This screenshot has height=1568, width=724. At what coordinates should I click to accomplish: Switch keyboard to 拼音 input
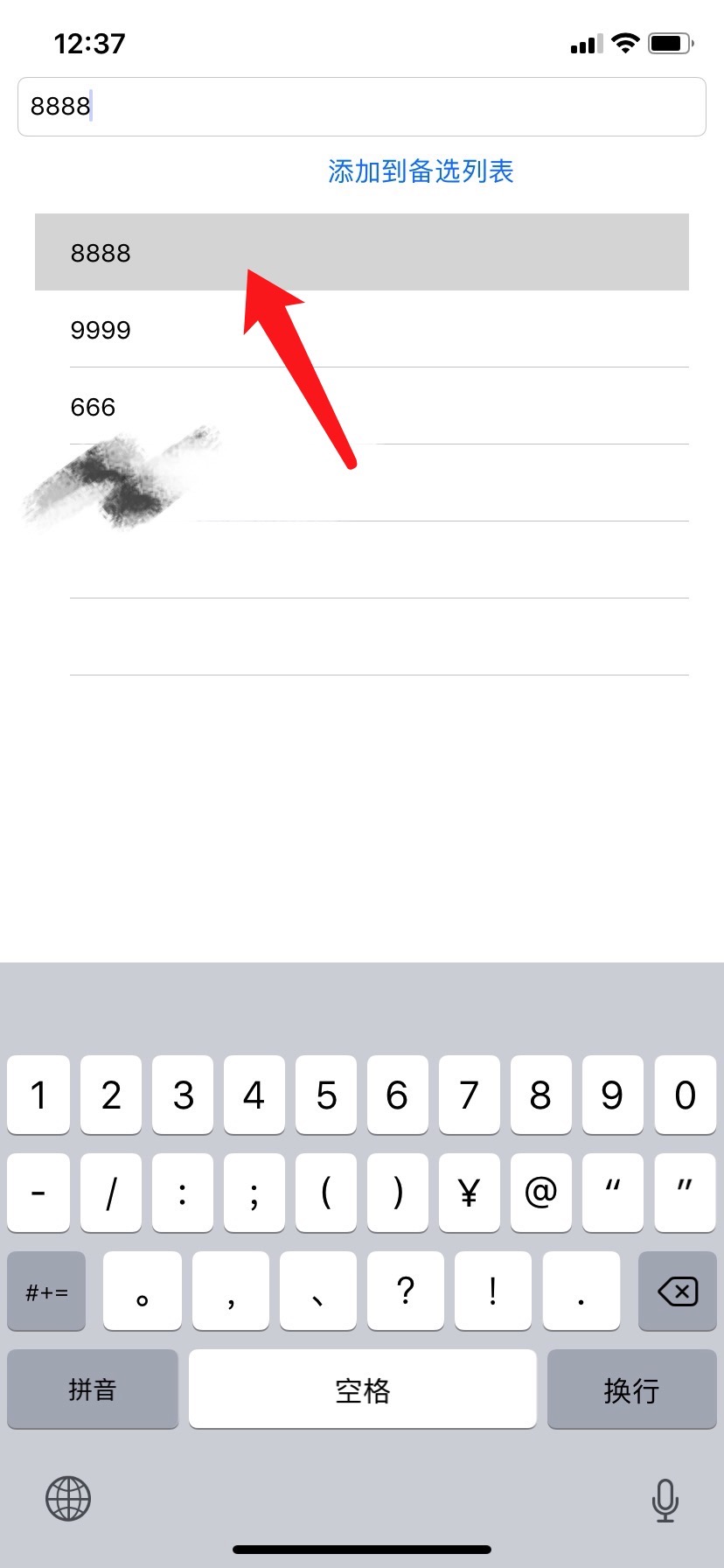click(93, 1389)
